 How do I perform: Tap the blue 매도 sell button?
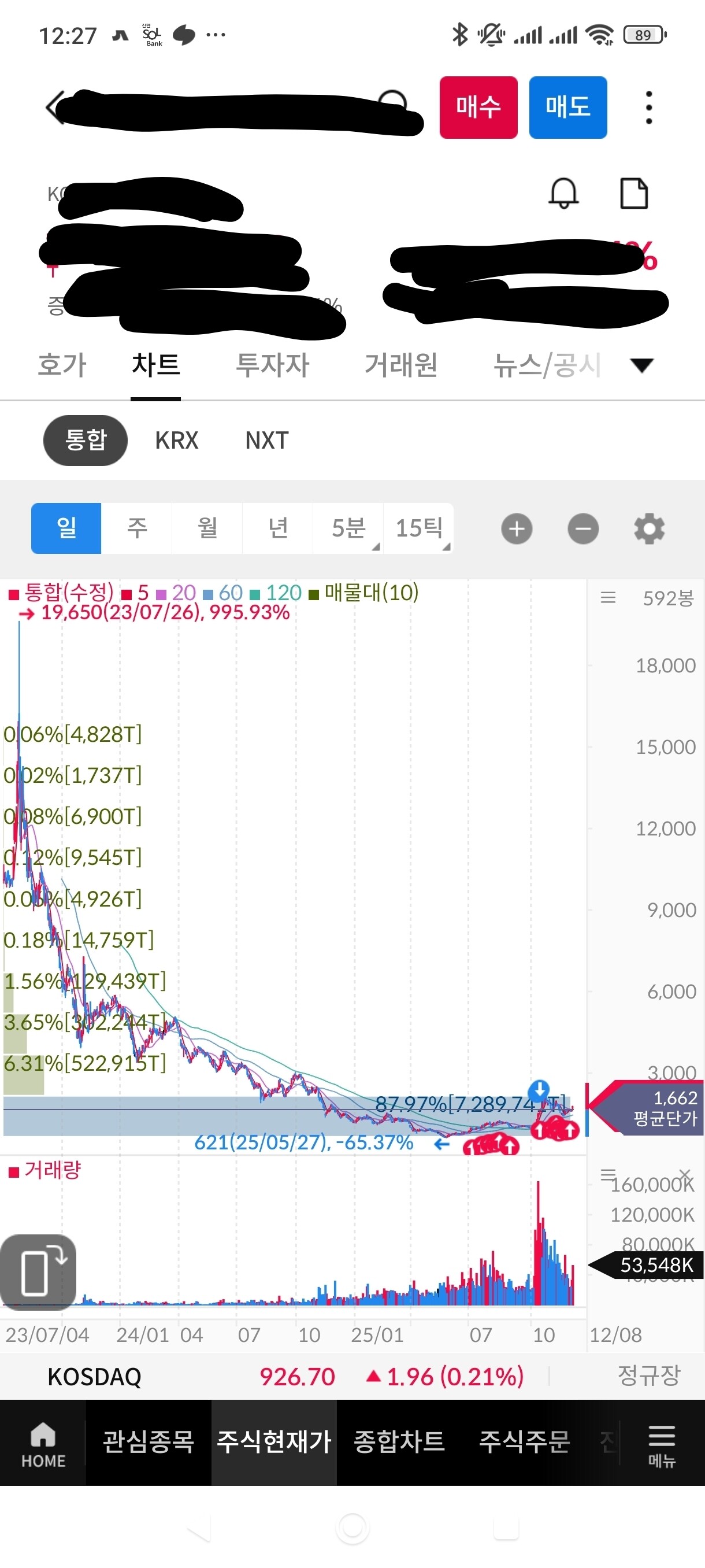pos(567,107)
